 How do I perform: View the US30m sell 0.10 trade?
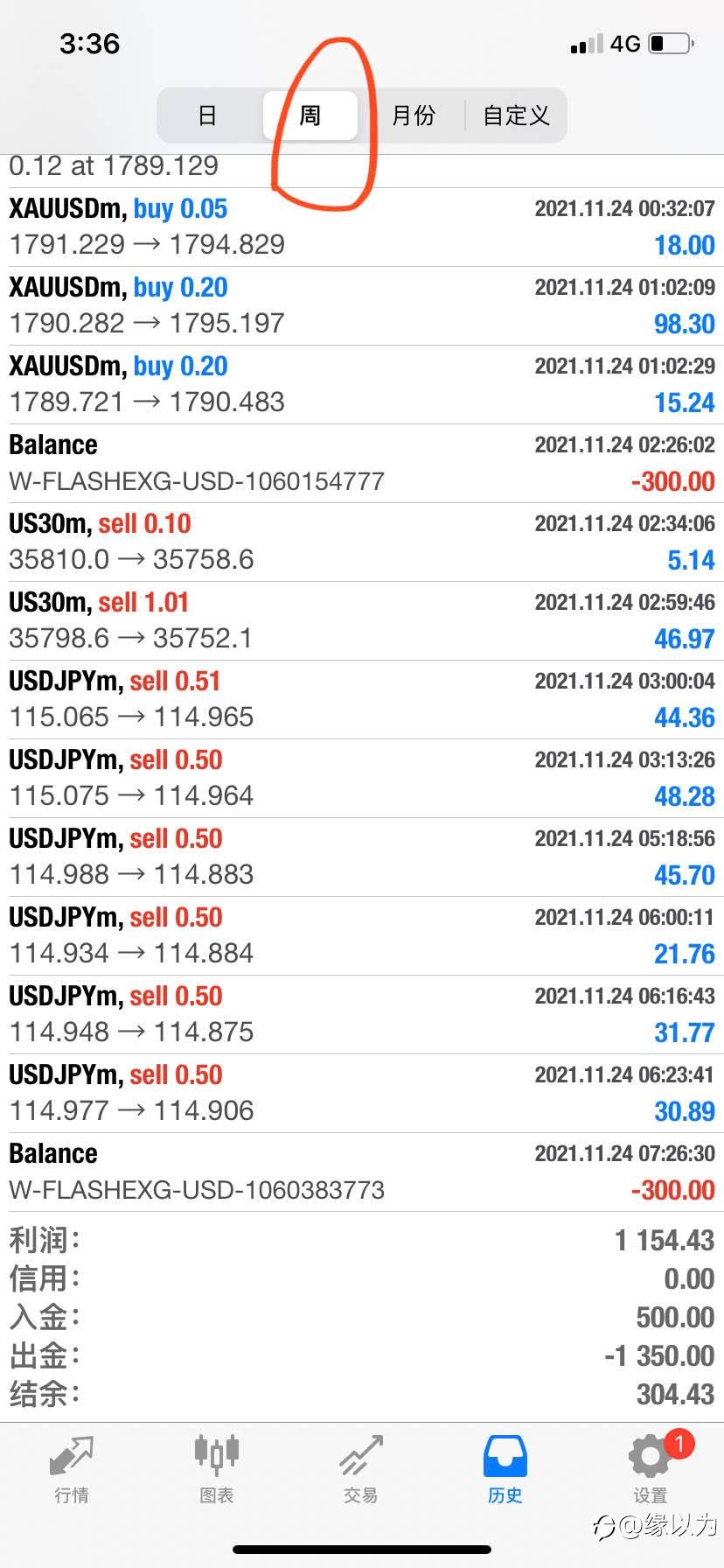point(362,542)
